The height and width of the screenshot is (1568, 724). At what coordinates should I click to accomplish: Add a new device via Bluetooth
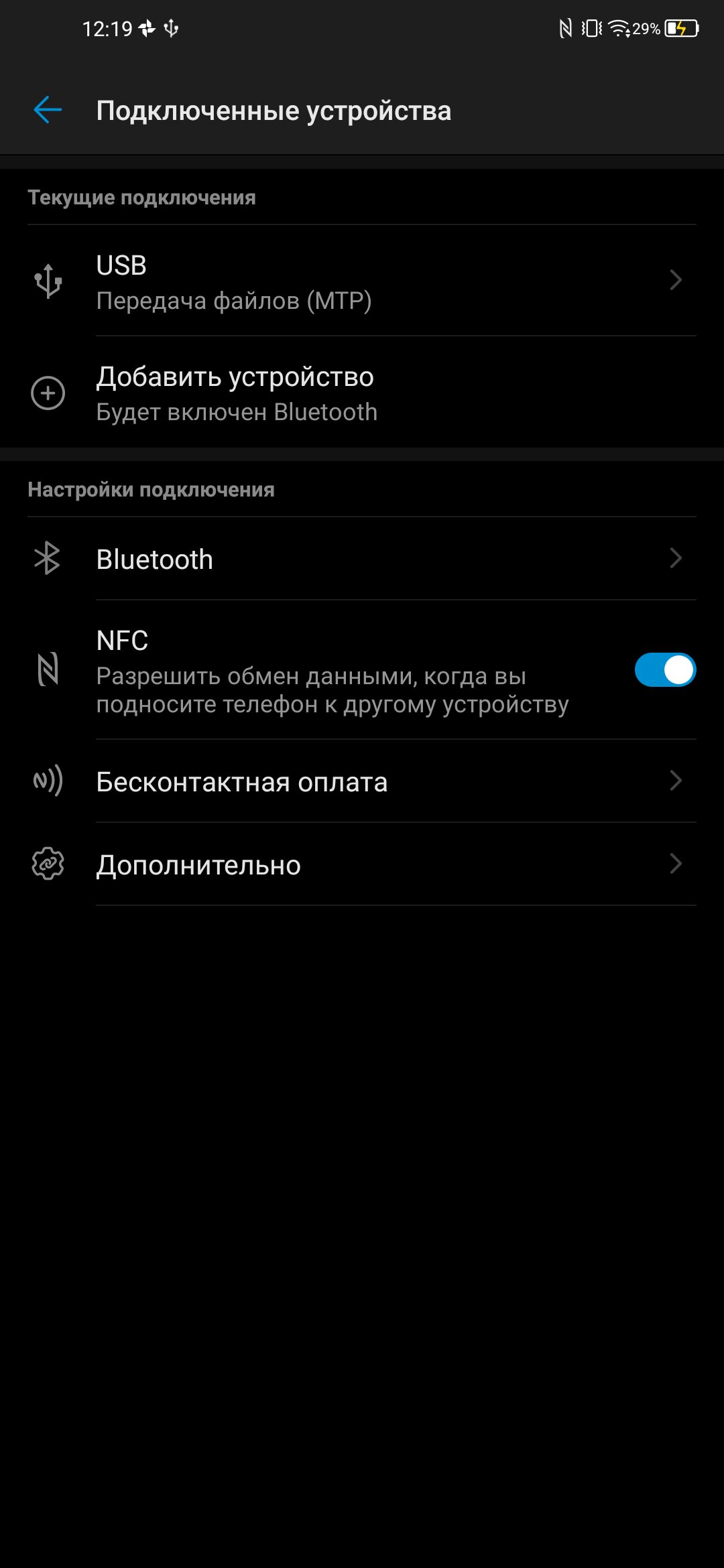[x=362, y=393]
